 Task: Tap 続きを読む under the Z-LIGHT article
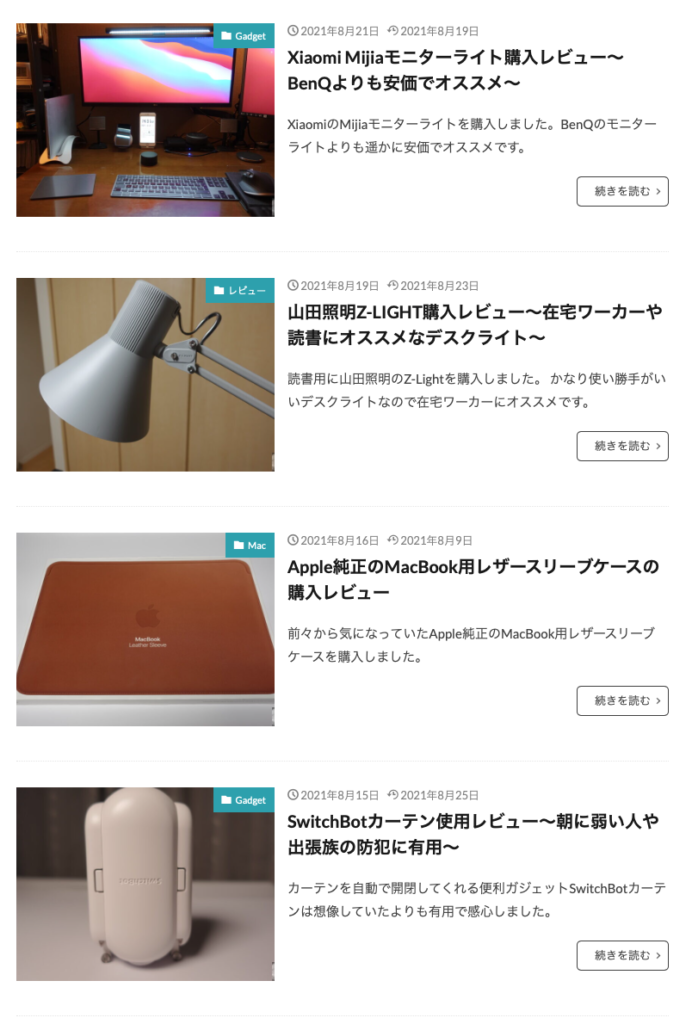pos(622,446)
